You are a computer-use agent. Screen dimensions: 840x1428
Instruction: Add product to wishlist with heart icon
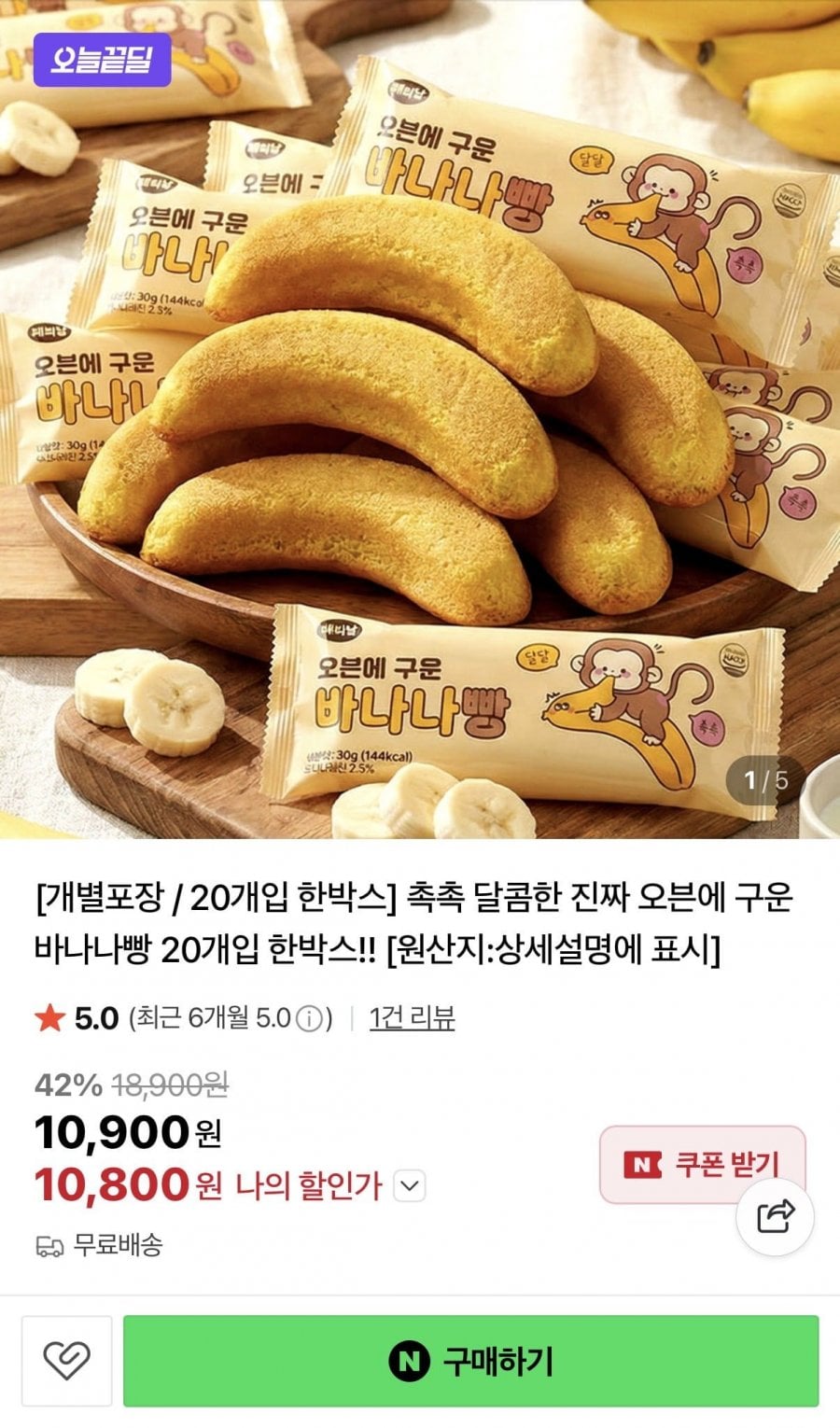67,1361
